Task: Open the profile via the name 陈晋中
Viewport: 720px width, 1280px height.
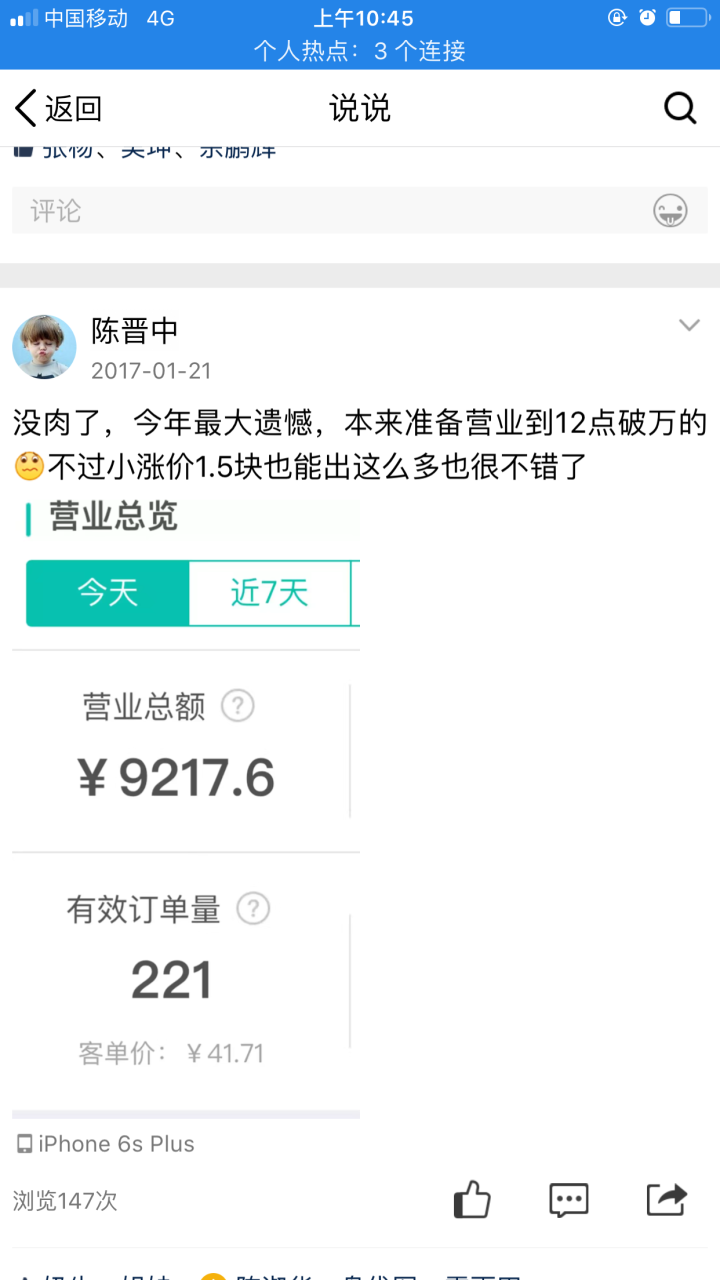Action: 134,331
